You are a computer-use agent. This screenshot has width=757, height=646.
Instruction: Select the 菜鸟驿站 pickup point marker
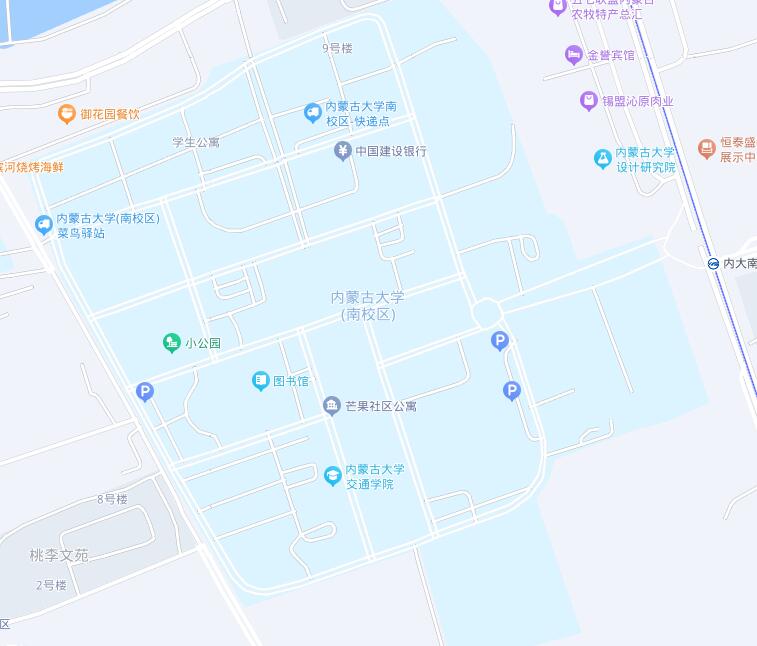pos(43,225)
